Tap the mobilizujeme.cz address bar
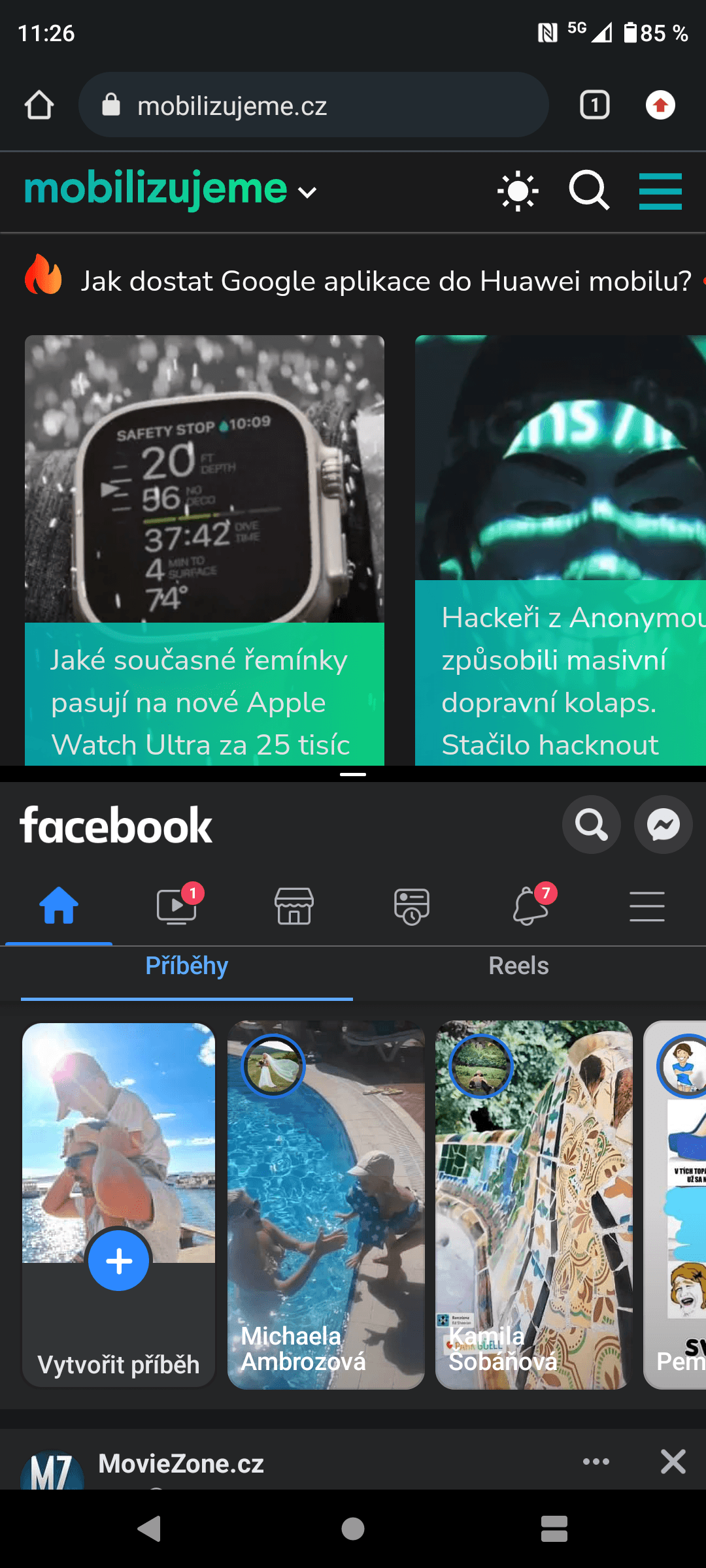 pyautogui.click(x=312, y=105)
